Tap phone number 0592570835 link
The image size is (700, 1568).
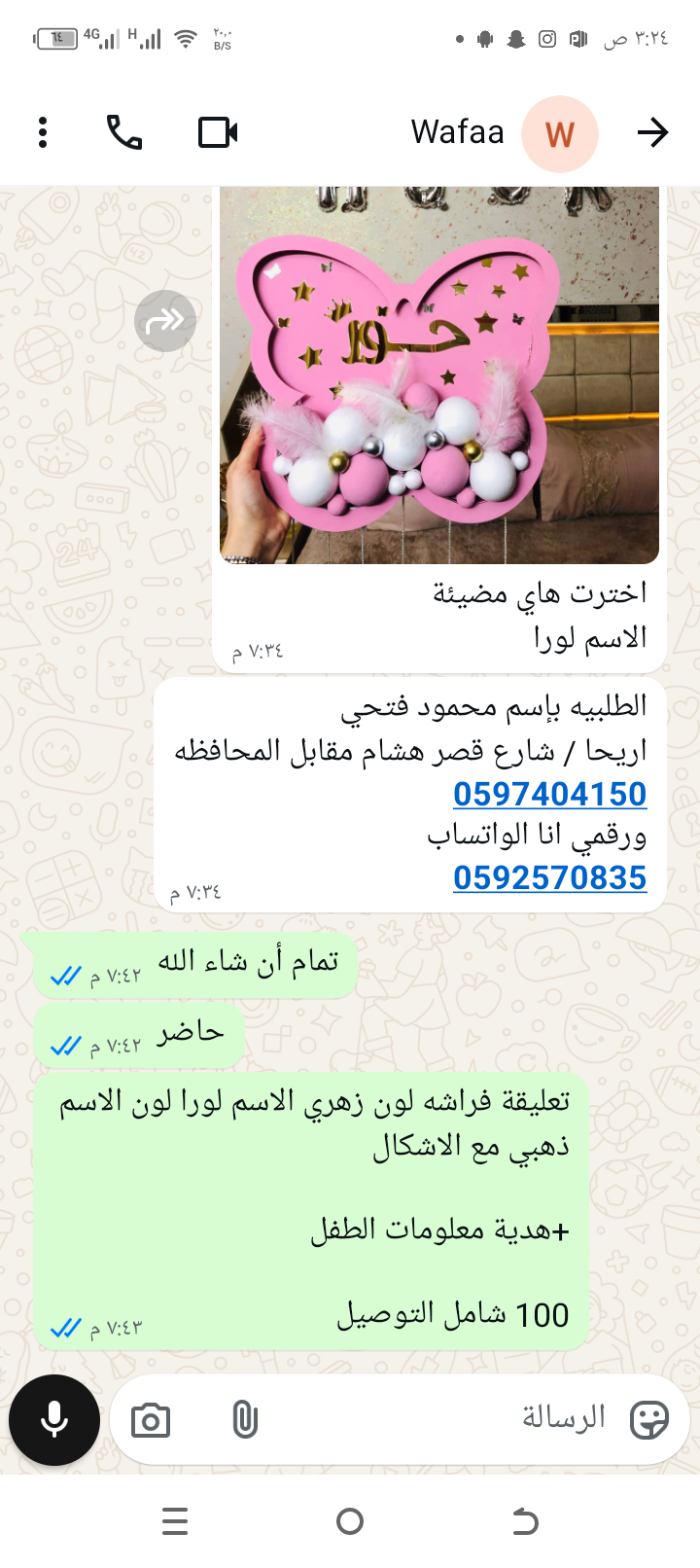549,877
